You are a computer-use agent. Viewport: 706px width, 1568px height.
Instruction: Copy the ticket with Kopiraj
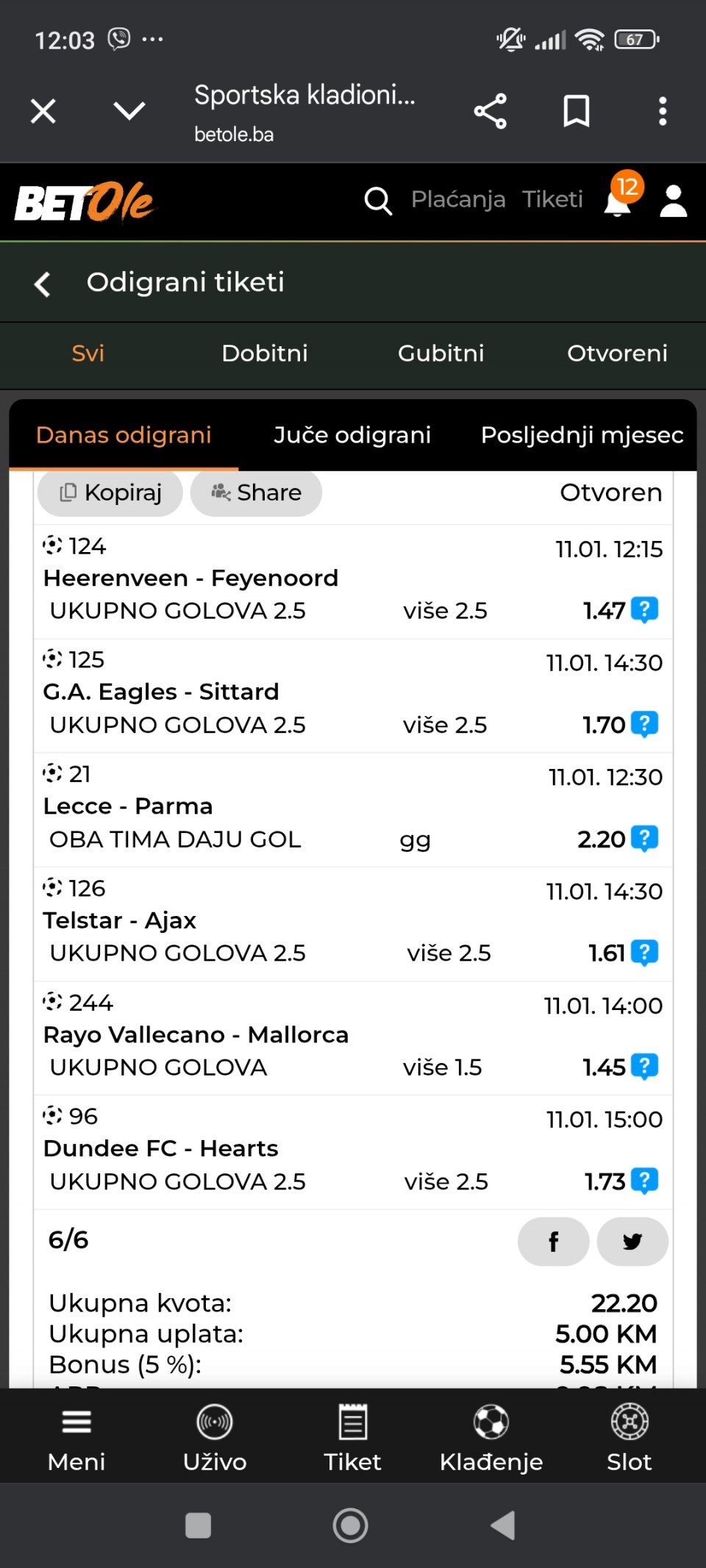[110, 493]
